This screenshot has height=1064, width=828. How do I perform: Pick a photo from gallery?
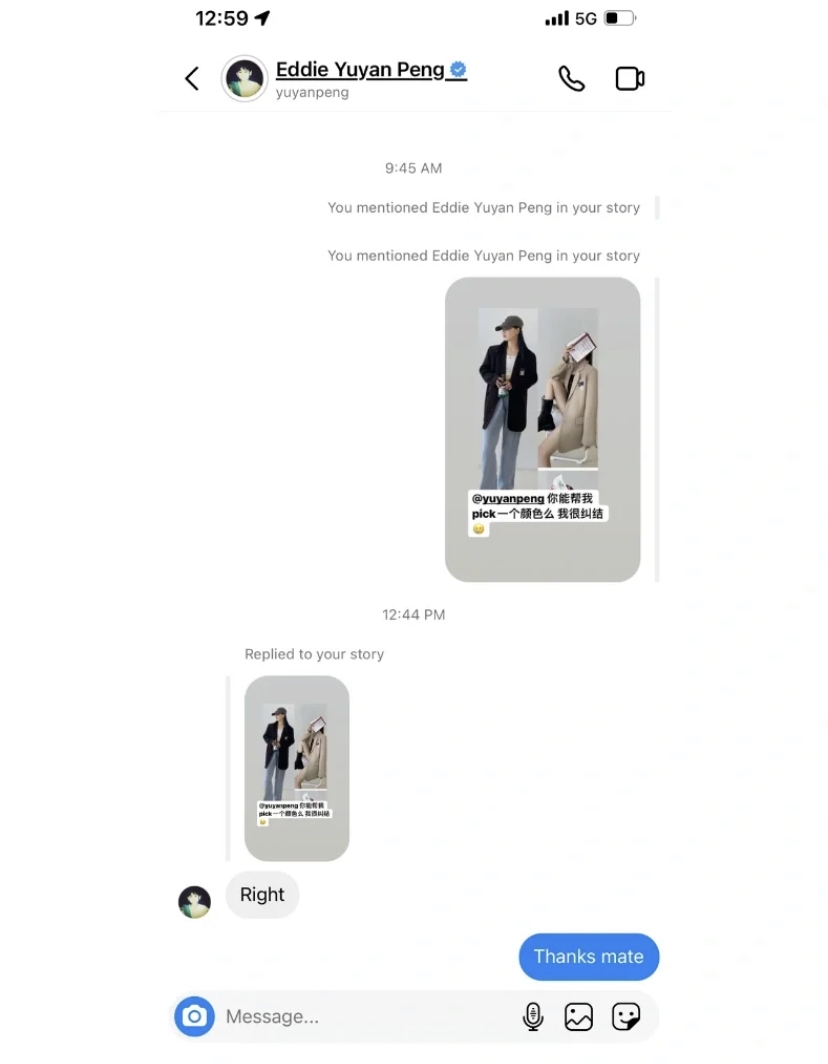coord(579,1017)
